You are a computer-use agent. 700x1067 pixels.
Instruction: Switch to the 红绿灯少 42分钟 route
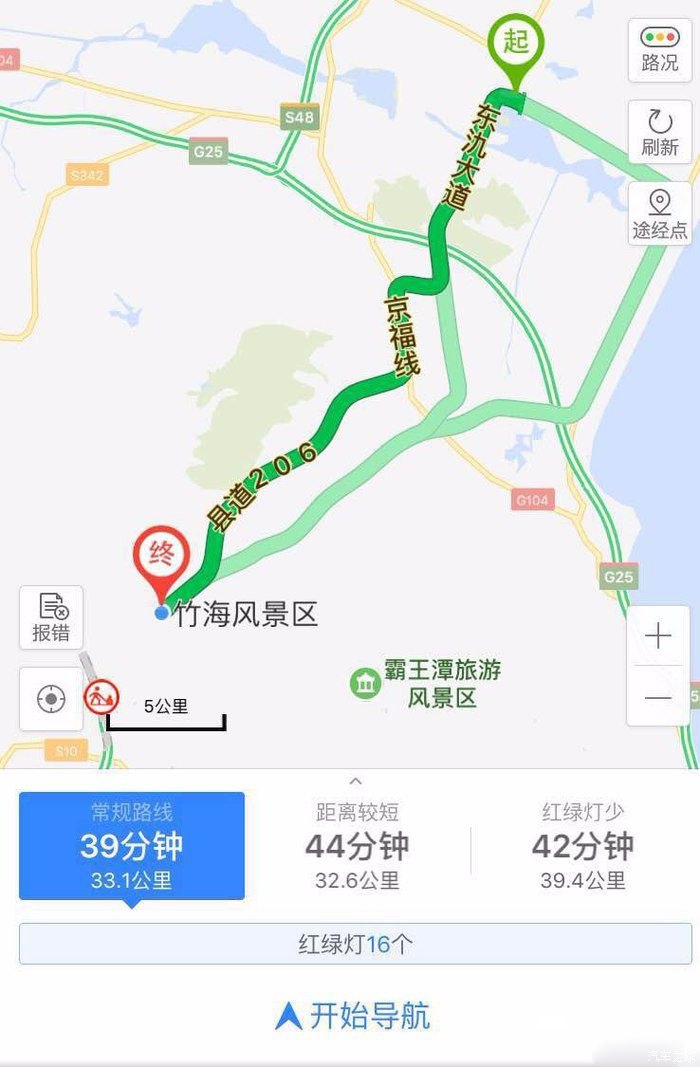pos(583,846)
